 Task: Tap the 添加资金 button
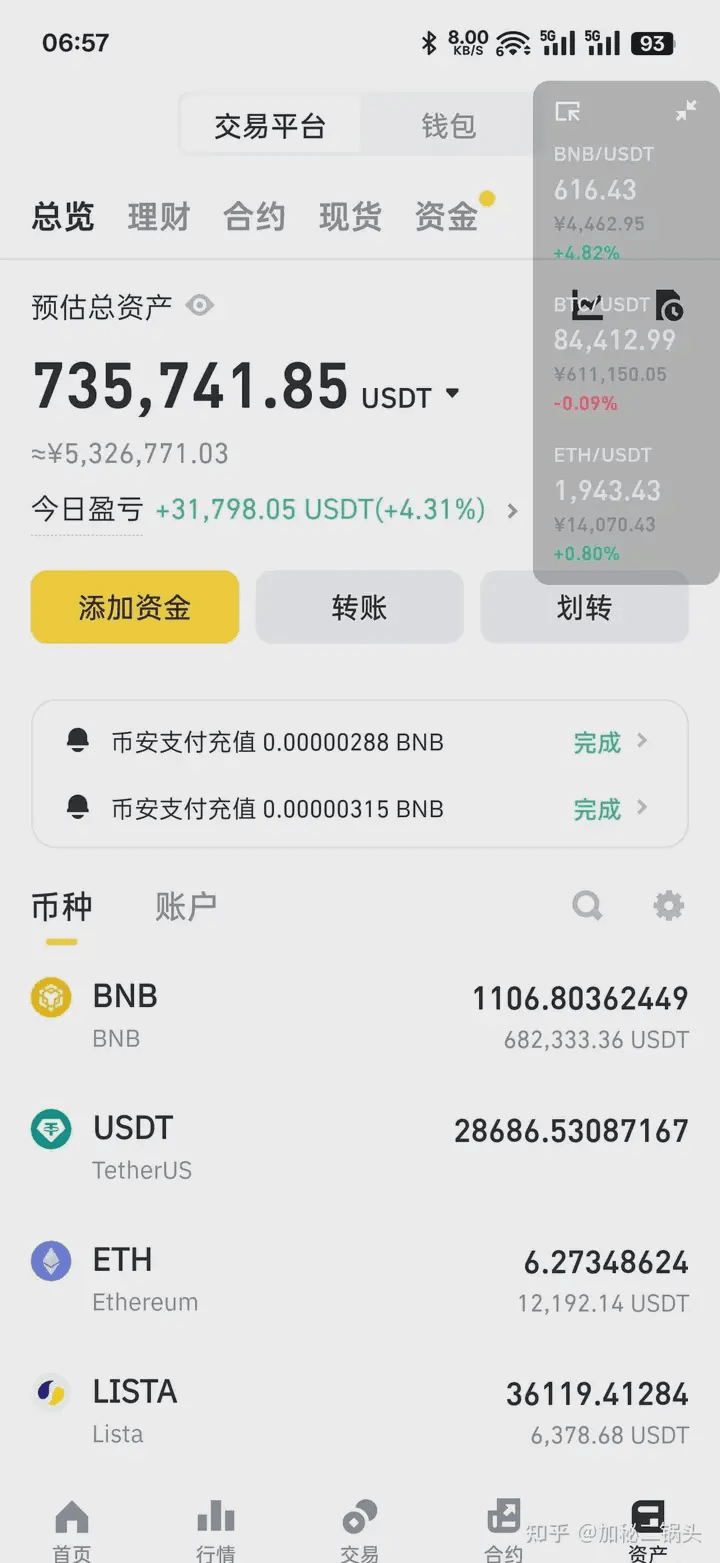(135, 607)
